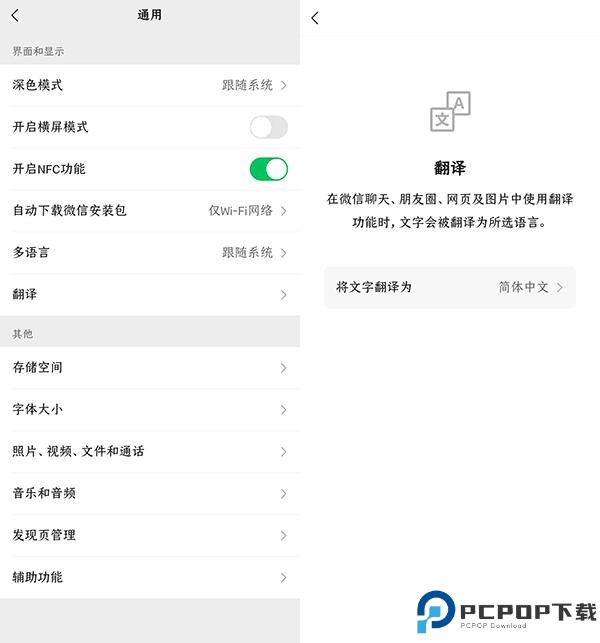Open 字体大小 font size setting
The width and height of the screenshot is (600, 643).
(150, 410)
